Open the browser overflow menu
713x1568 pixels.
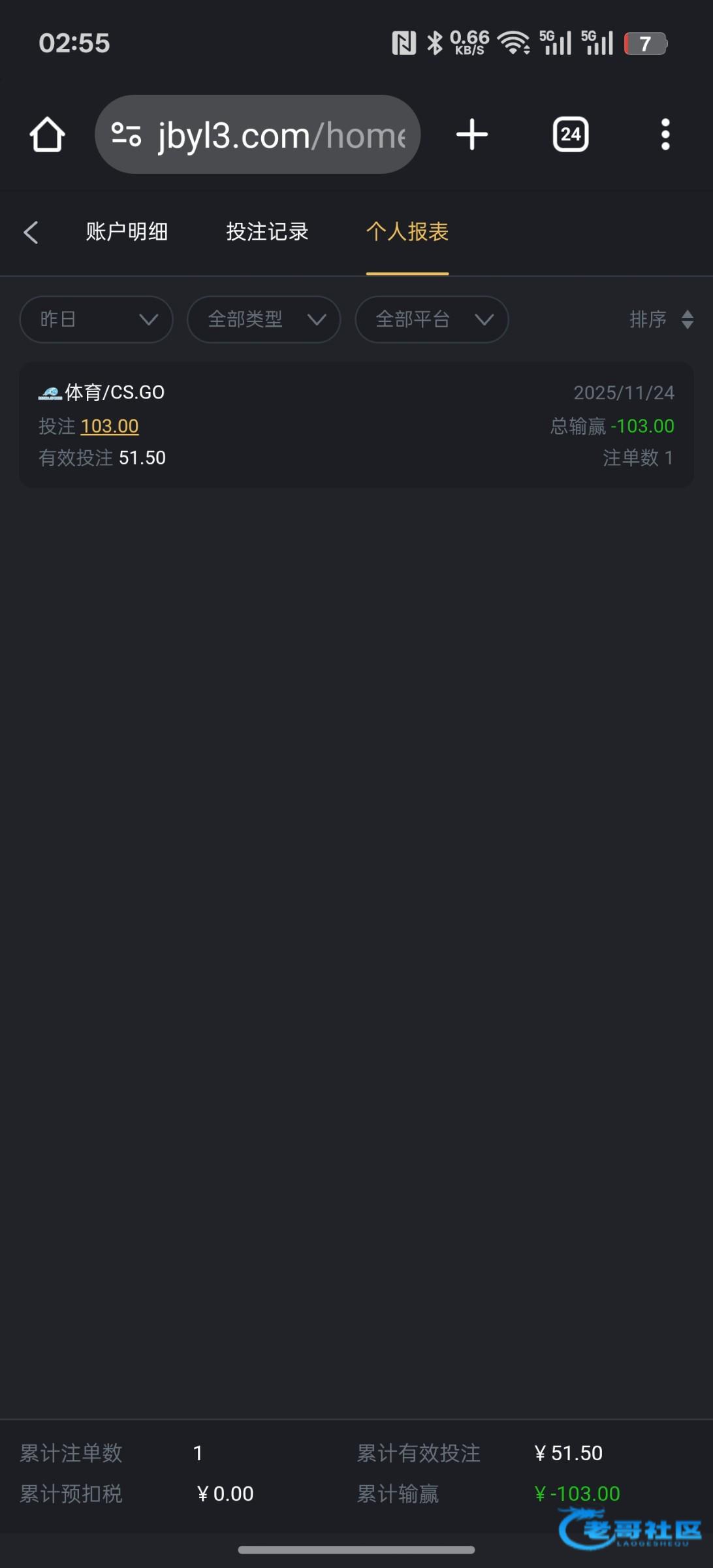pyautogui.click(x=665, y=135)
